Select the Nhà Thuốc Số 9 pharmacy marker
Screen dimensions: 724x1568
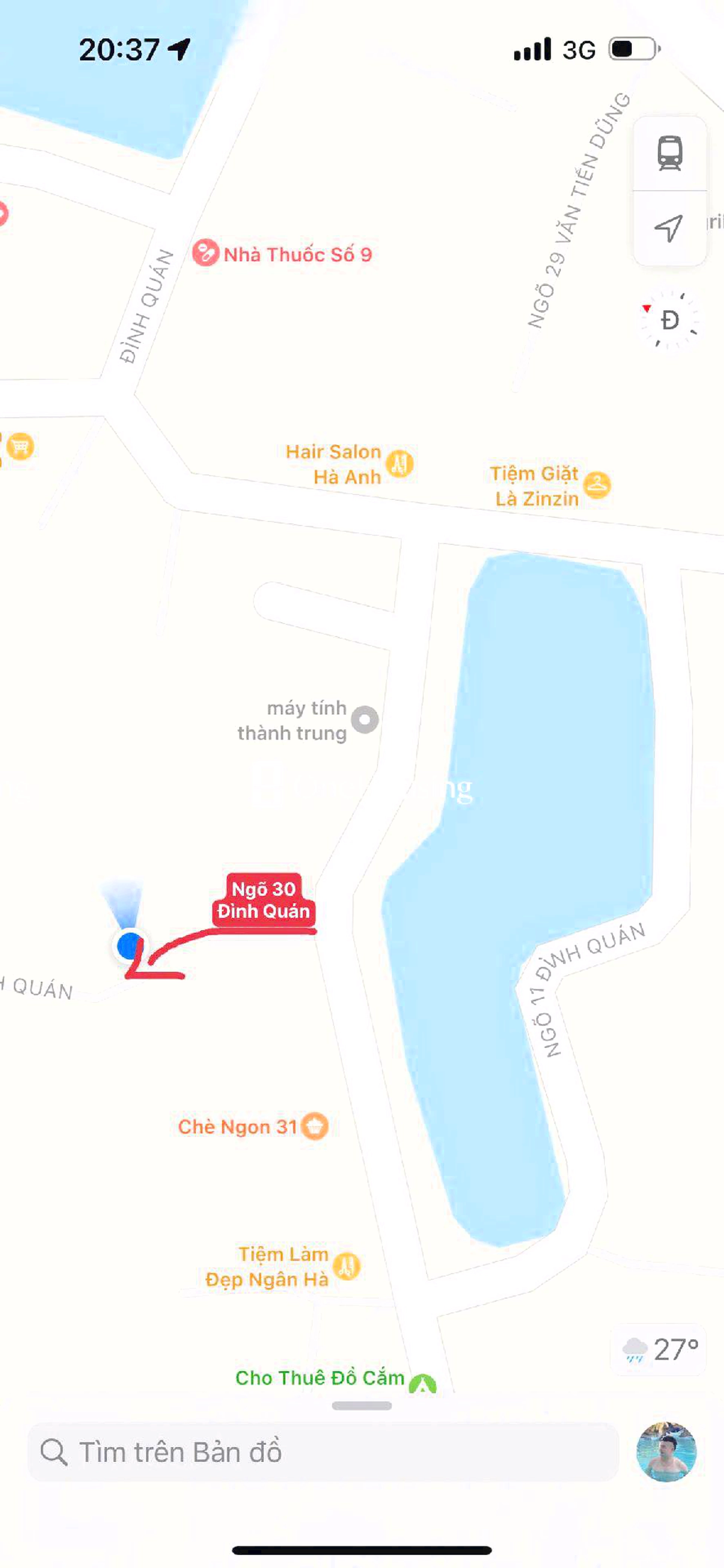[206, 253]
